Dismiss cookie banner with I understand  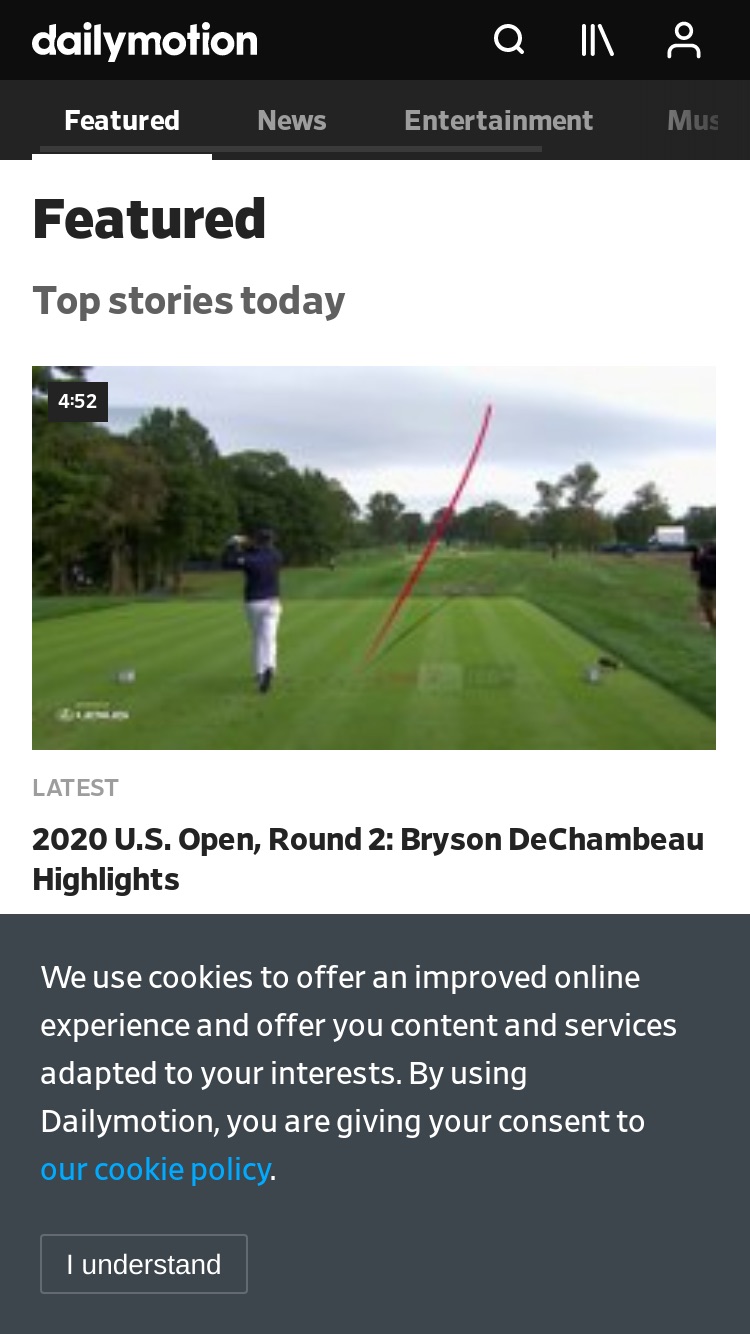click(144, 1264)
